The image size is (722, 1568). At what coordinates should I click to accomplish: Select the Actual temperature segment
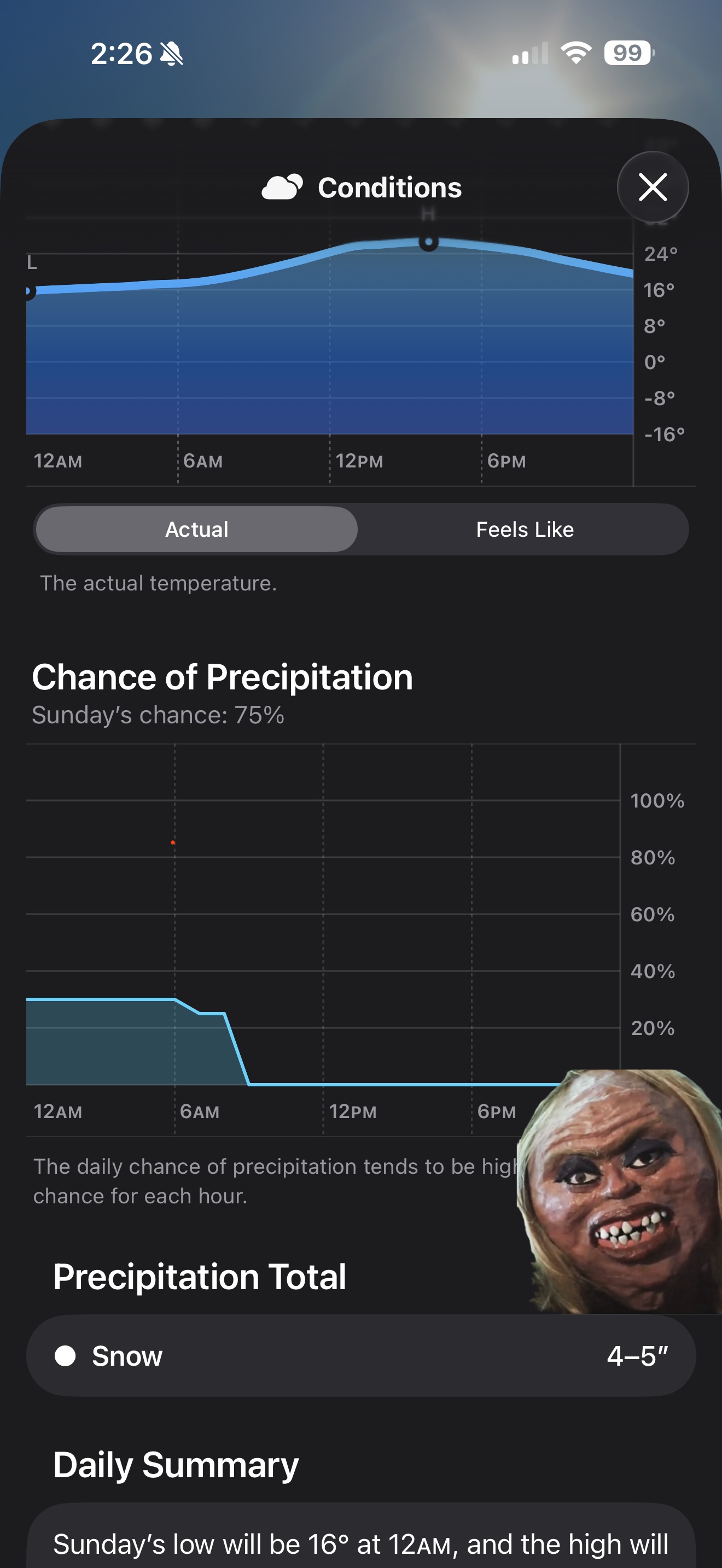coord(196,530)
